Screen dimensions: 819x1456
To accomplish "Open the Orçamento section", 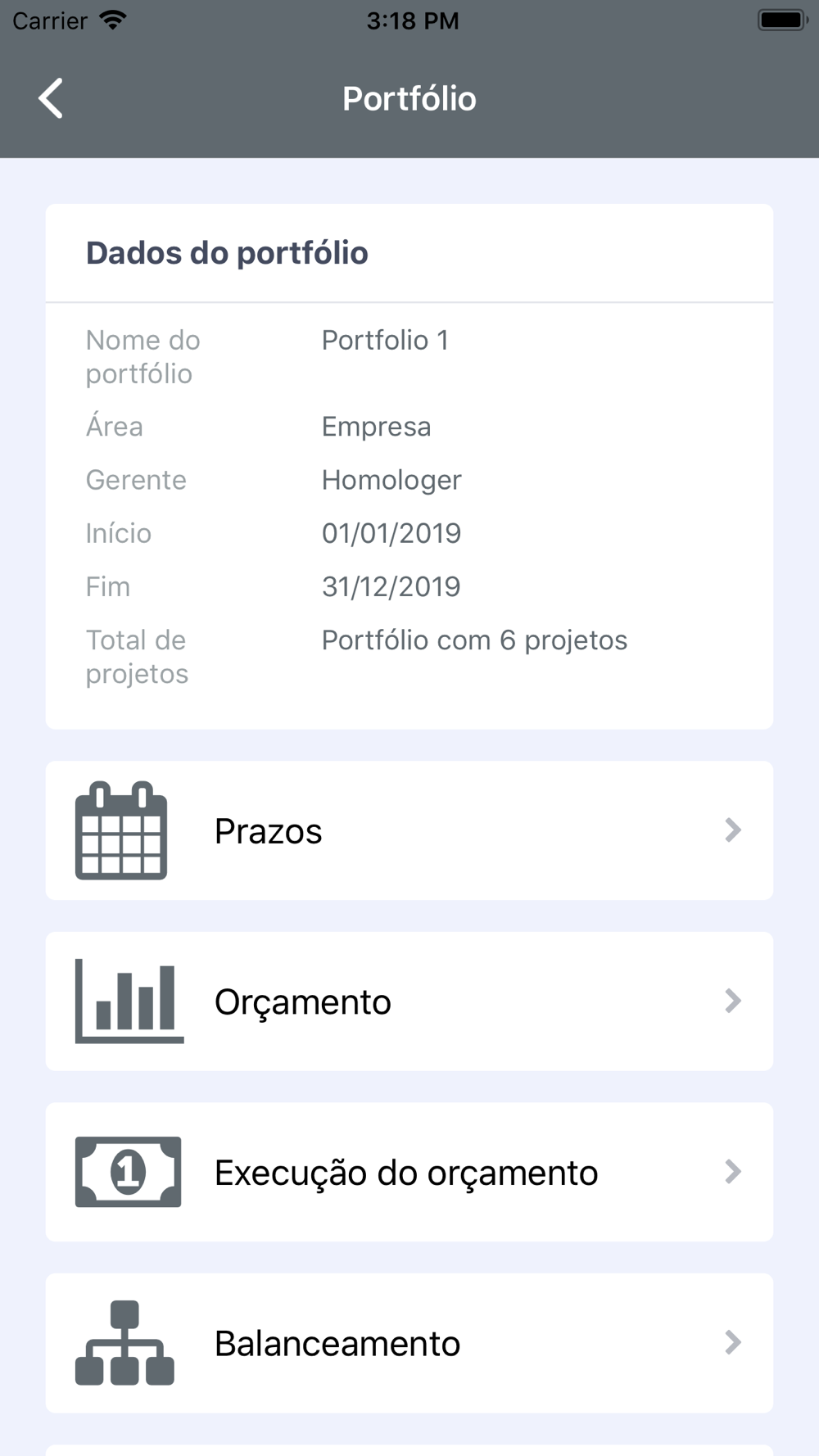I will (409, 1001).
